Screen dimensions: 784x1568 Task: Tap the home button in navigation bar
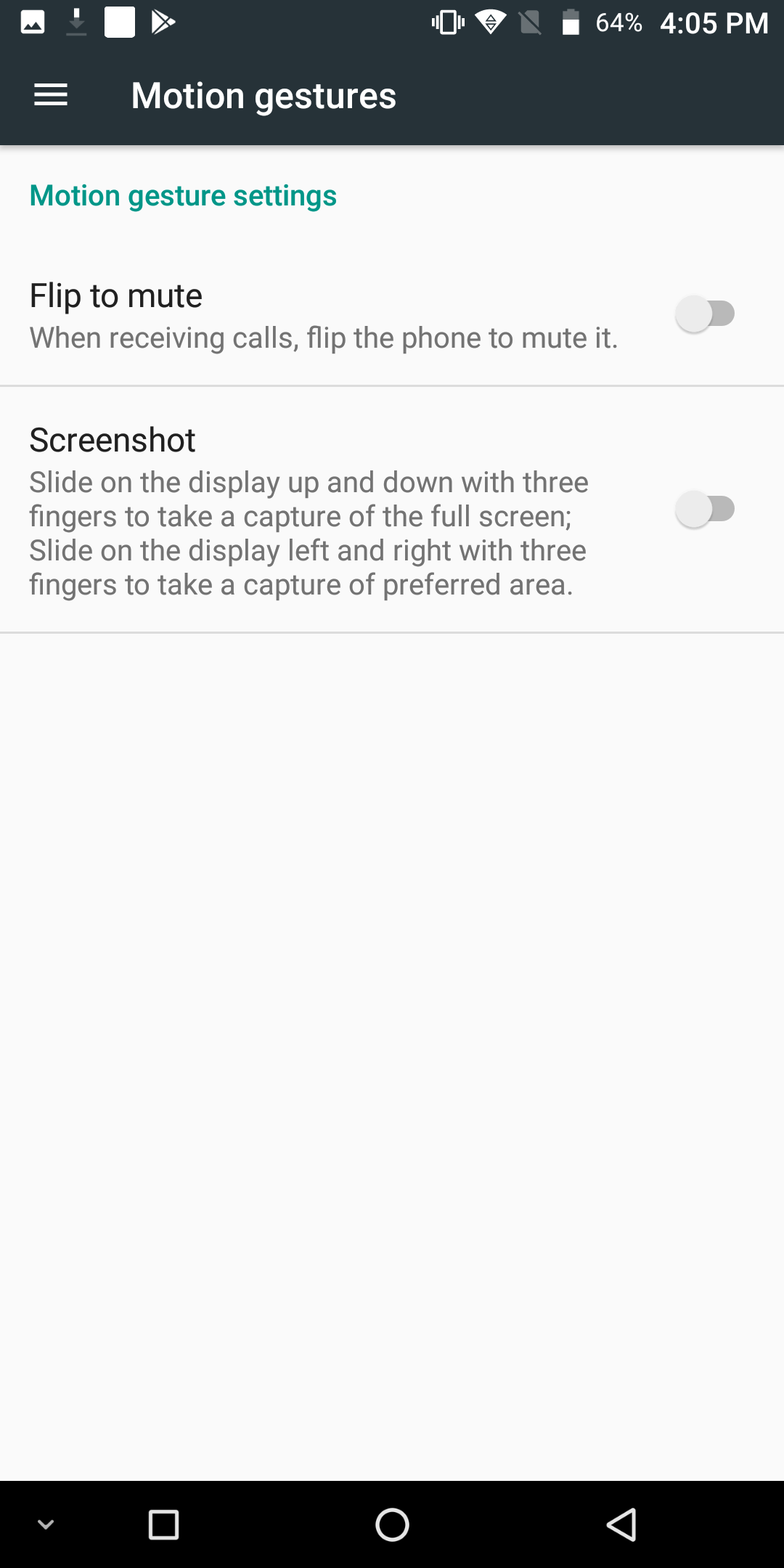point(392,1524)
